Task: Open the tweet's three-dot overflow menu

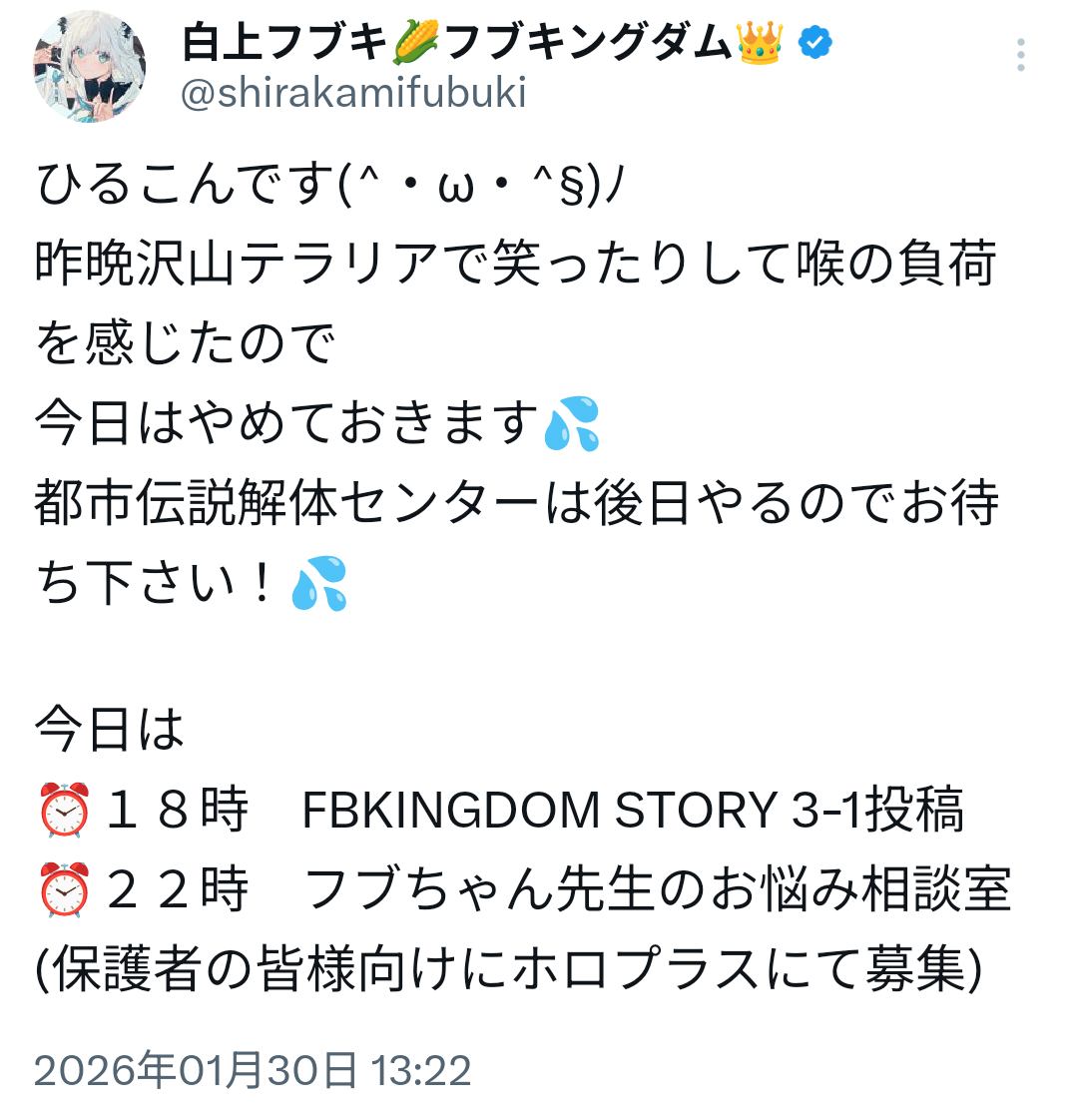Action: (1020, 56)
